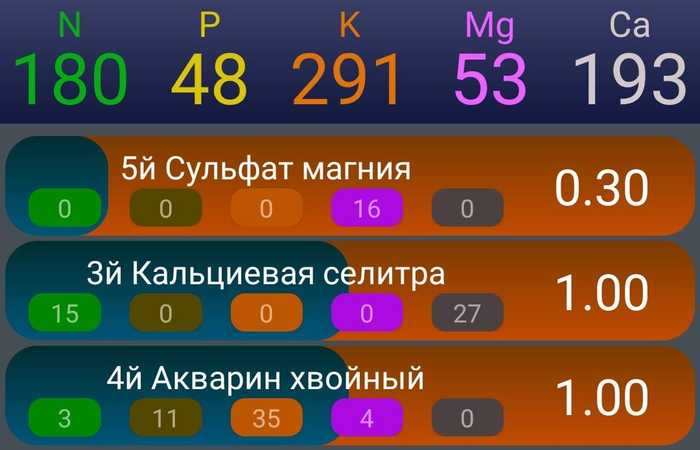700x450 pixels.
Task: Select the 5й Сульфат магния fertilizer row
Action: point(266,169)
